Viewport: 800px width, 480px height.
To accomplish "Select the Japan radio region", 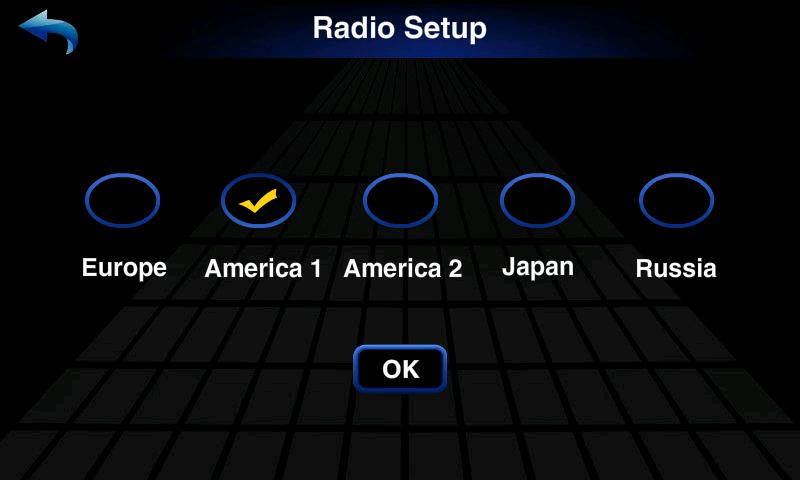I will point(537,201).
